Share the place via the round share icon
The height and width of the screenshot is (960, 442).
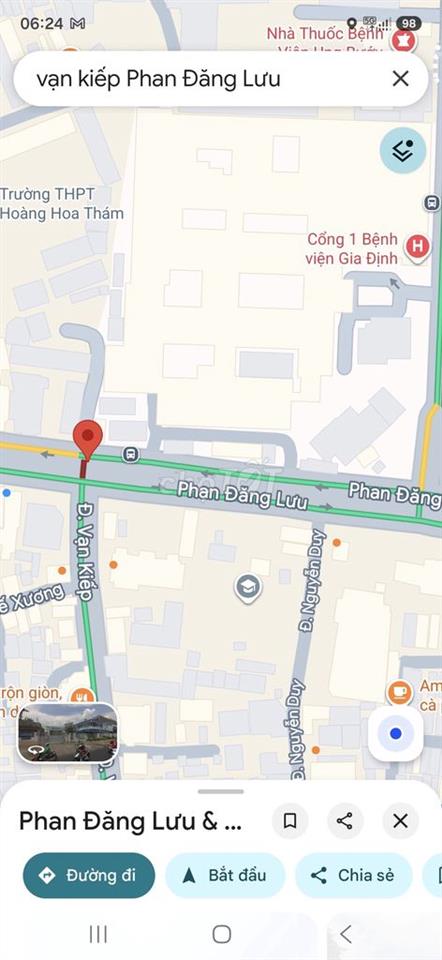tap(345, 821)
